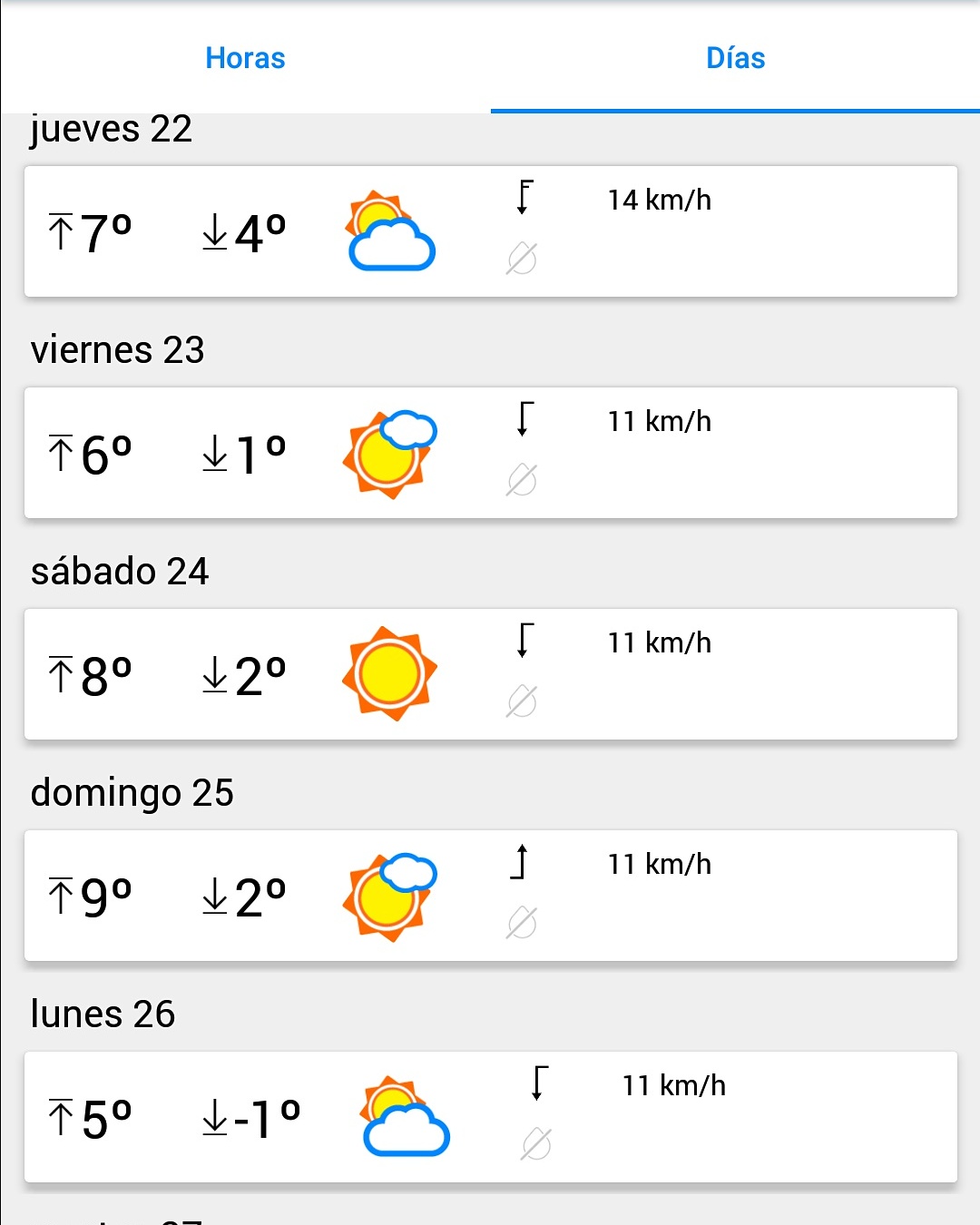View the lunes 26 forecast card

click(x=490, y=1117)
